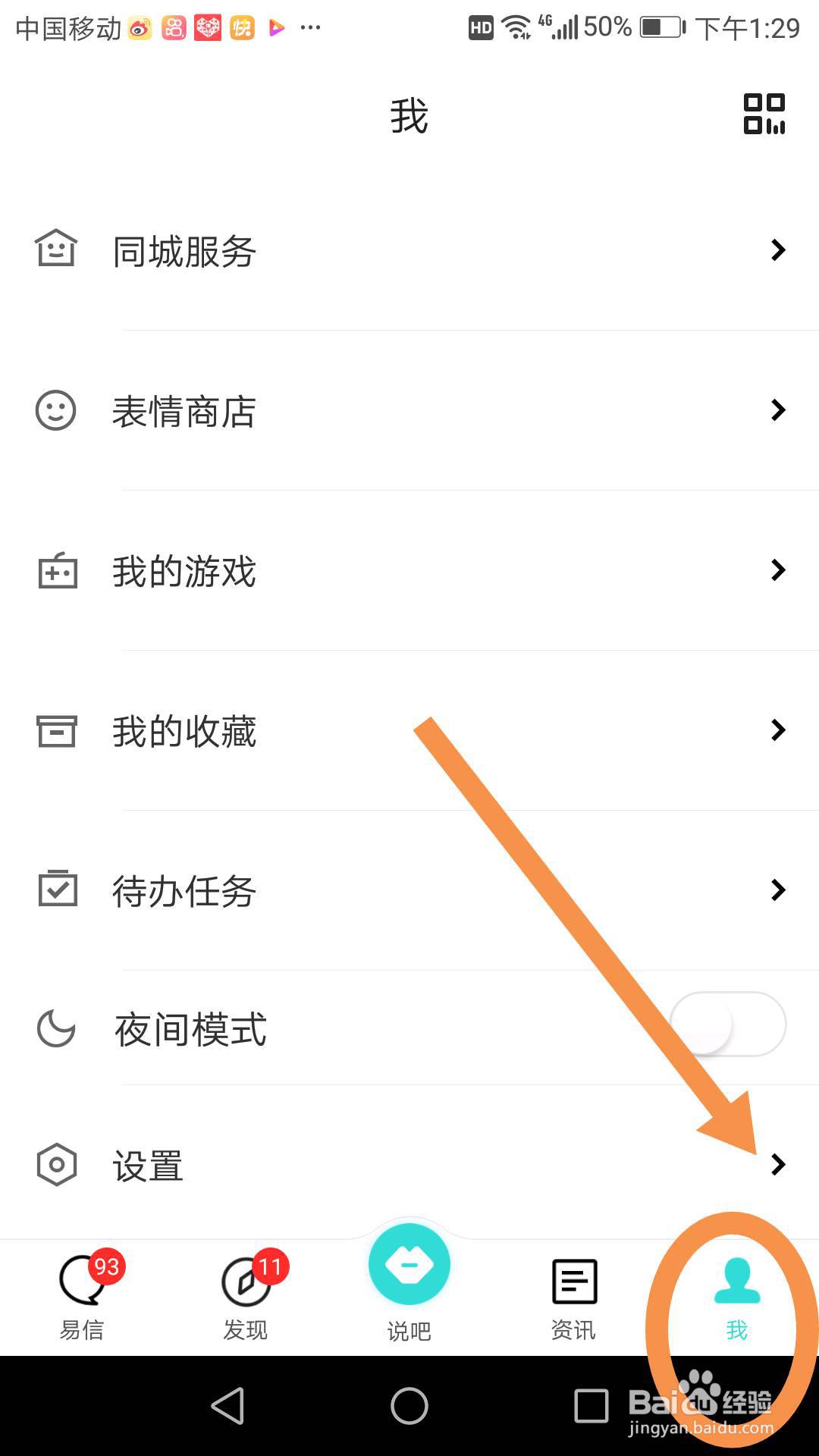
Task: Open the QR code scanner icon
Action: coord(766,118)
